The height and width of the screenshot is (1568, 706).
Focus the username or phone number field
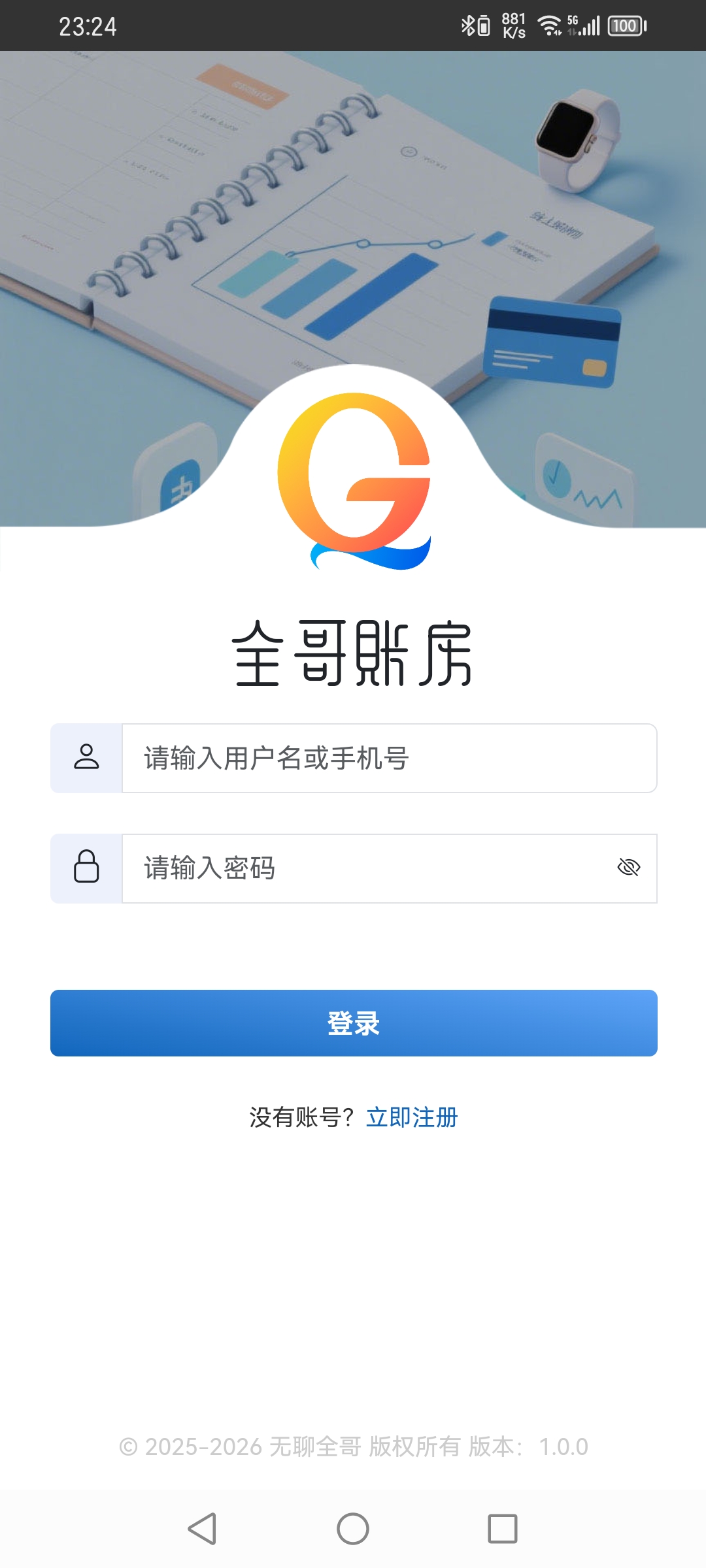coord(389,759)
